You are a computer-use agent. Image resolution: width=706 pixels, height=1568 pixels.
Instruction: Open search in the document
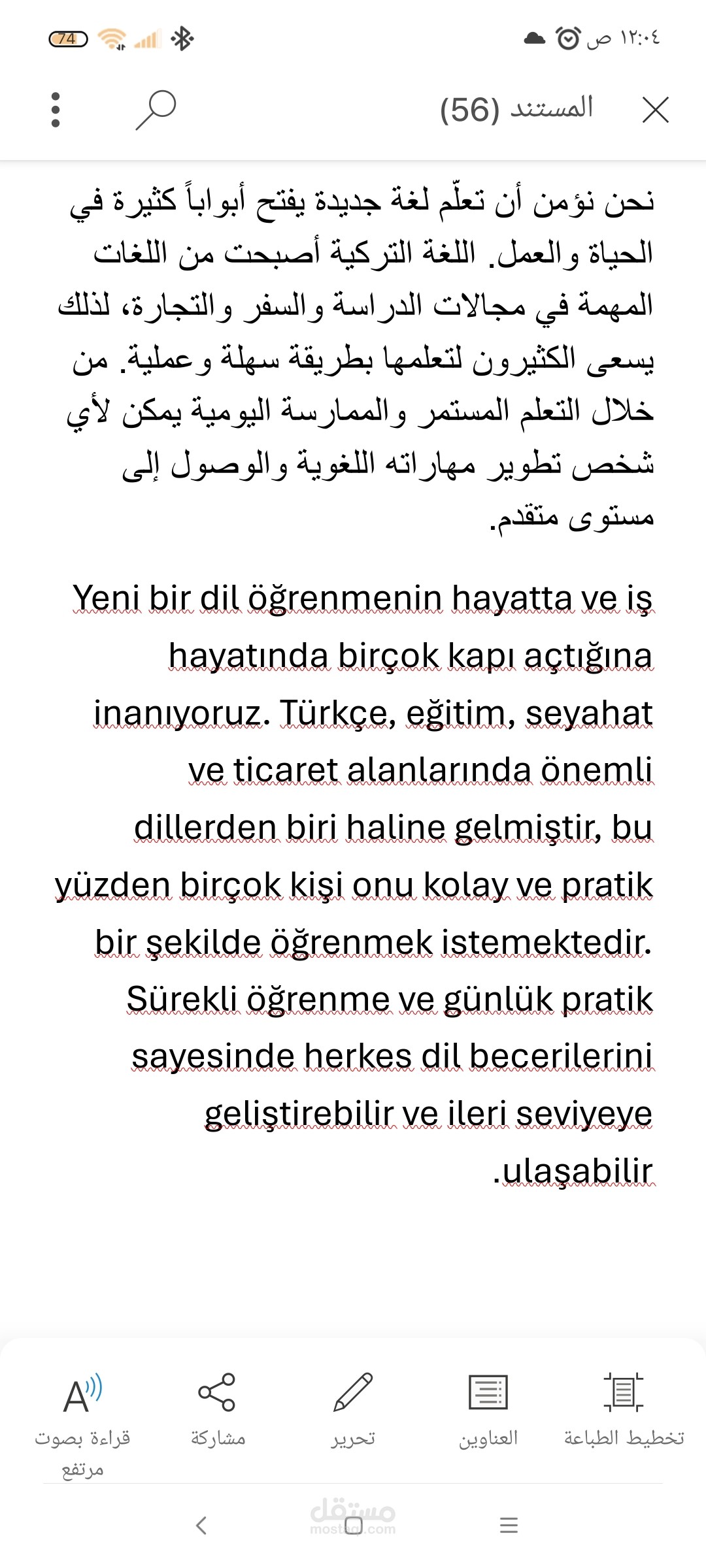click(x=156, y=110)
